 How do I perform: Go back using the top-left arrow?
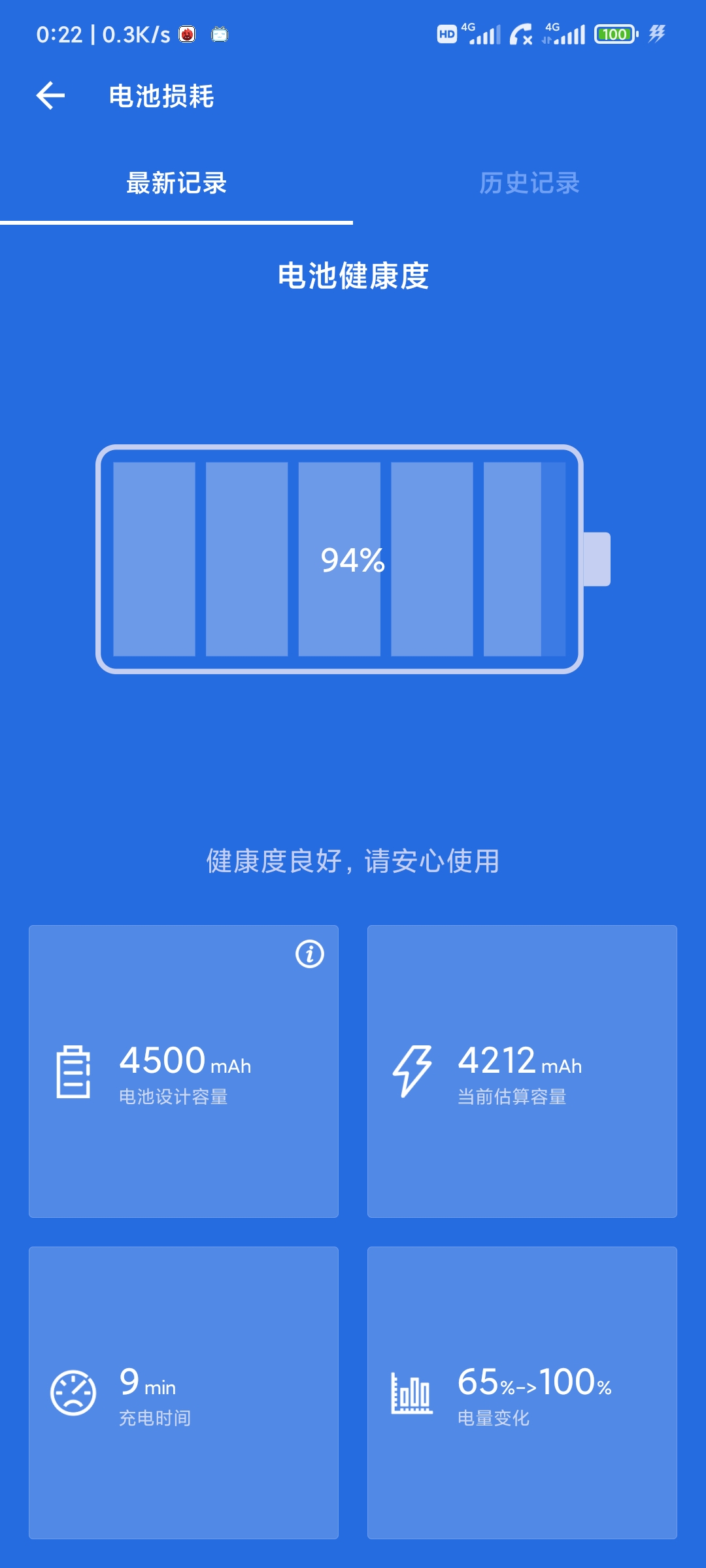coord(50,96)
